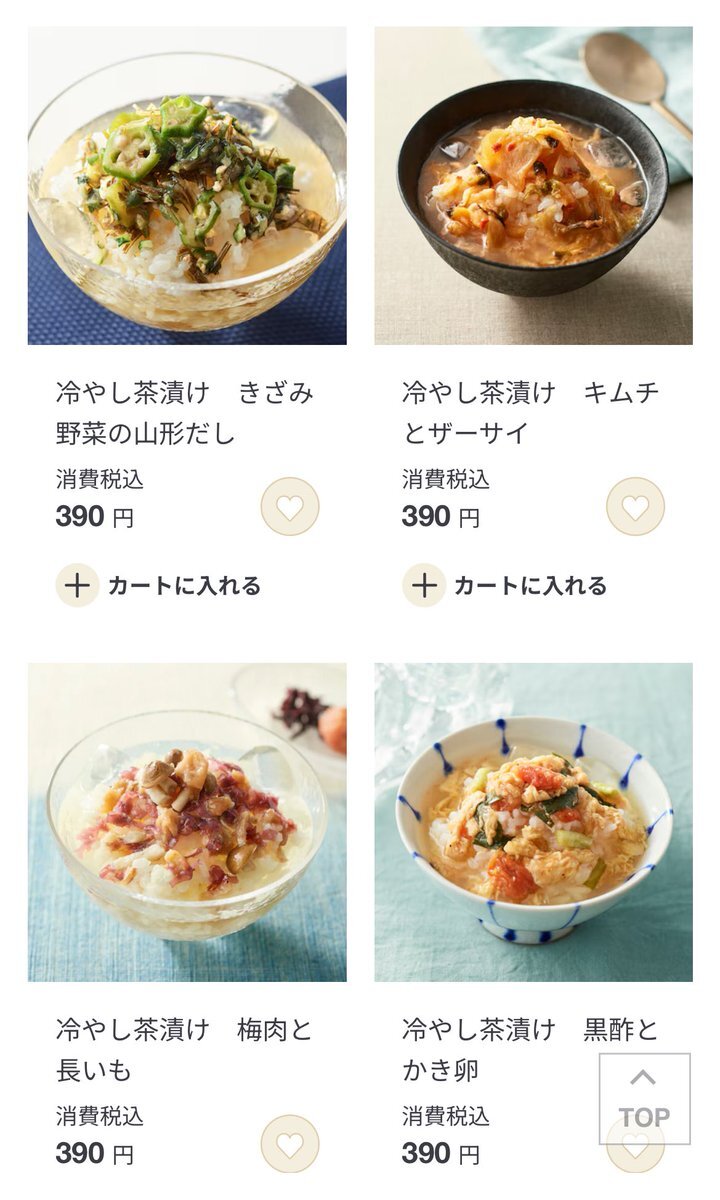
Task: Favorite the 梅肉と長いも item
Action: [290, 1144]
